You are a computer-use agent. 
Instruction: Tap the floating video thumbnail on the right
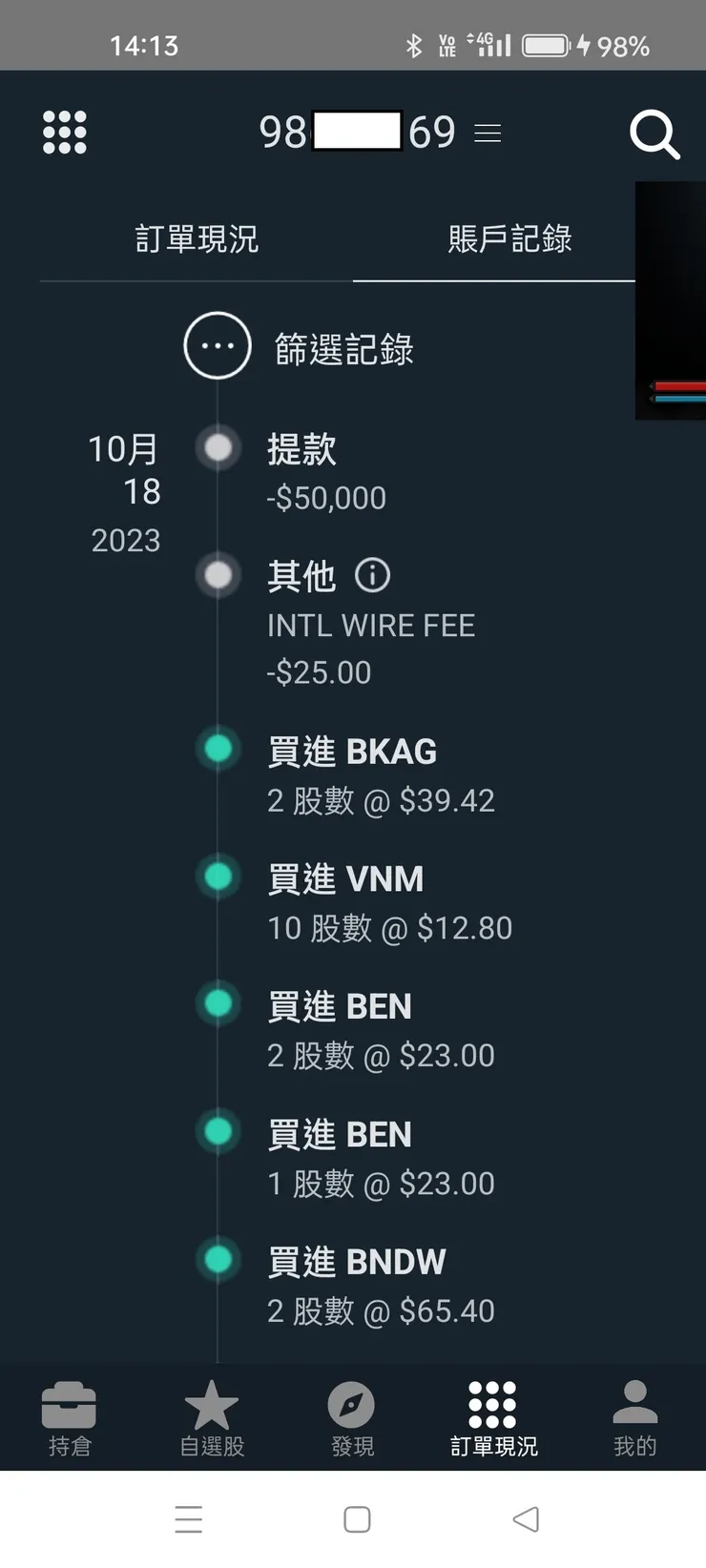click(x=670, y=299)
